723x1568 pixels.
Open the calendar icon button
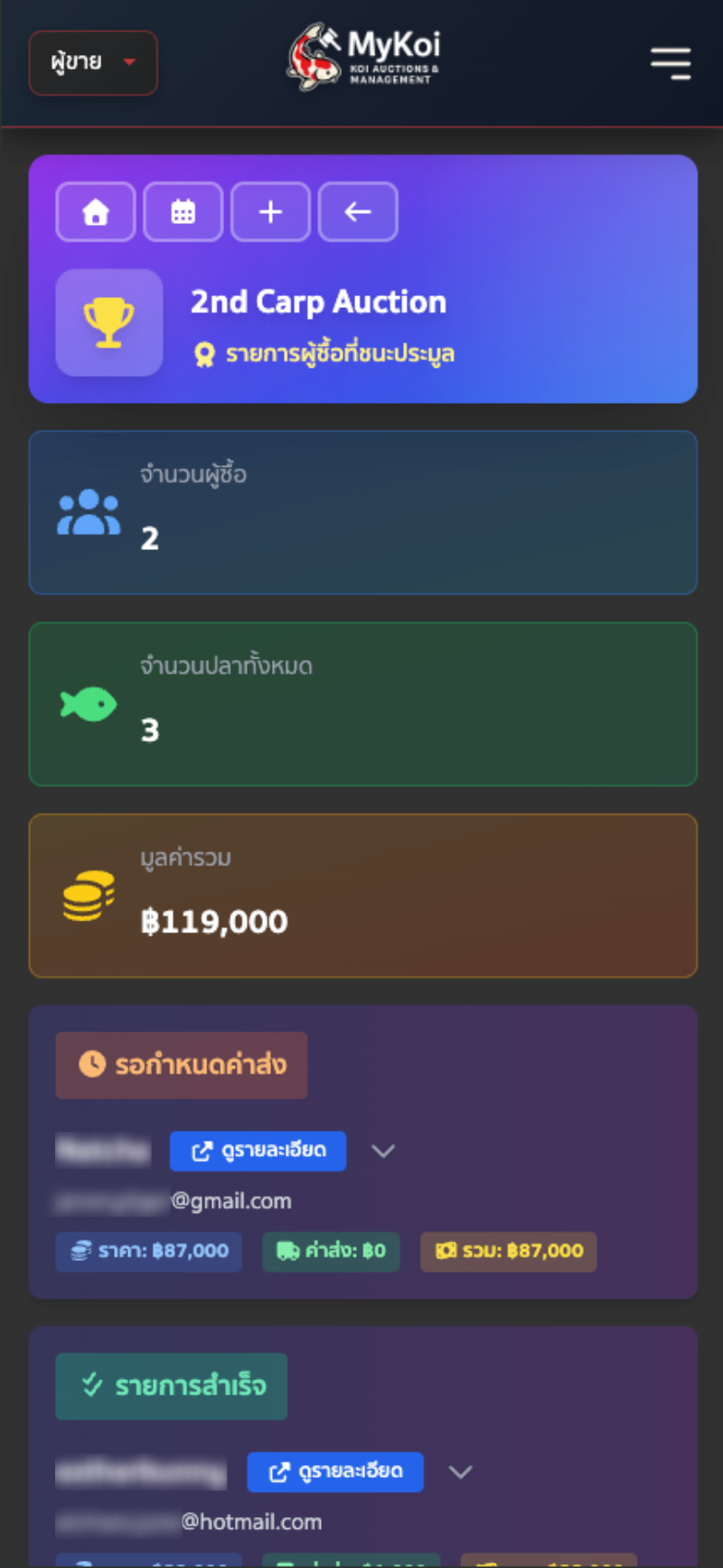183,212
